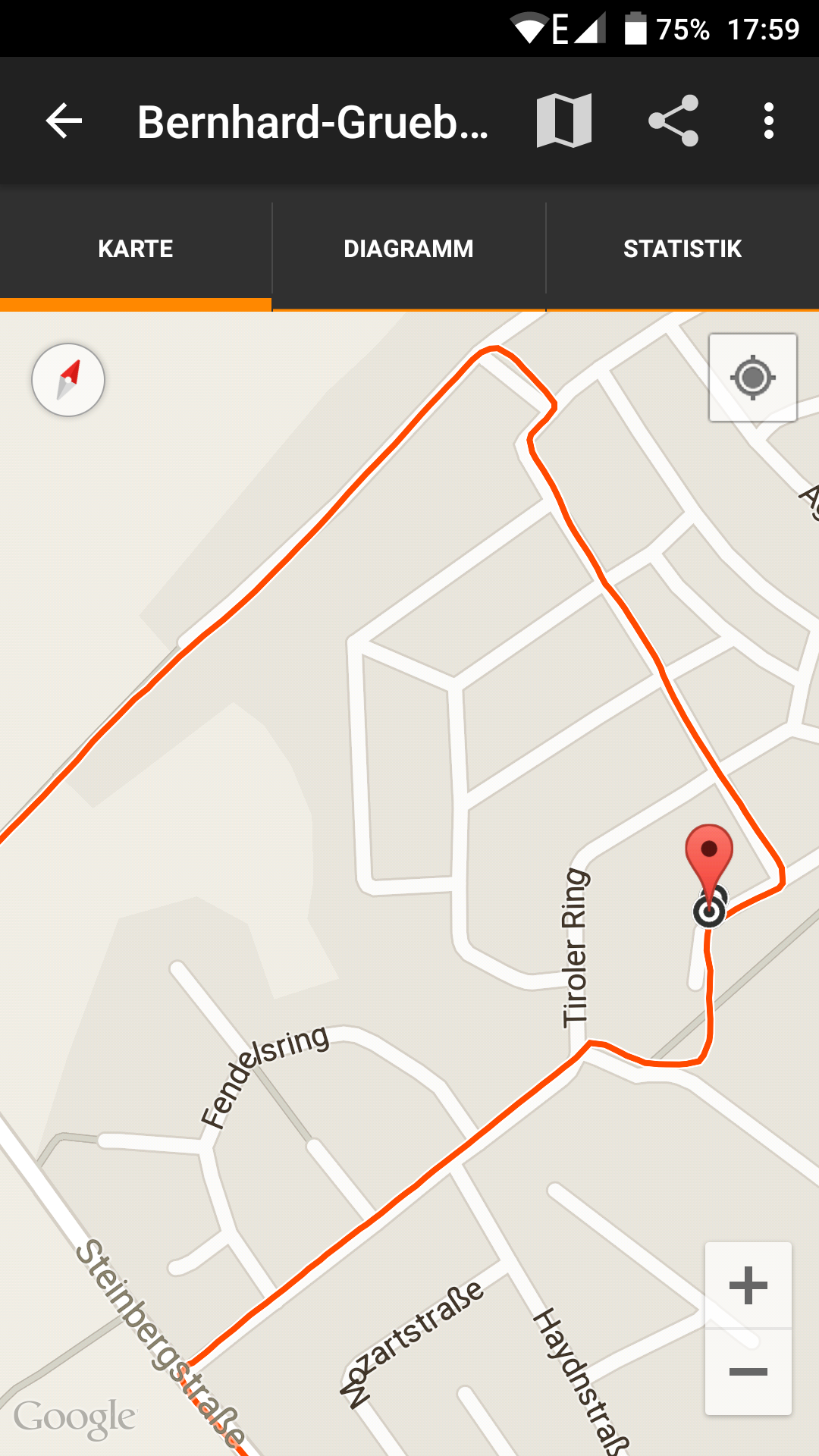Switch to the Statistik tab
The image size is (819, 1456).
click(682, 249)
